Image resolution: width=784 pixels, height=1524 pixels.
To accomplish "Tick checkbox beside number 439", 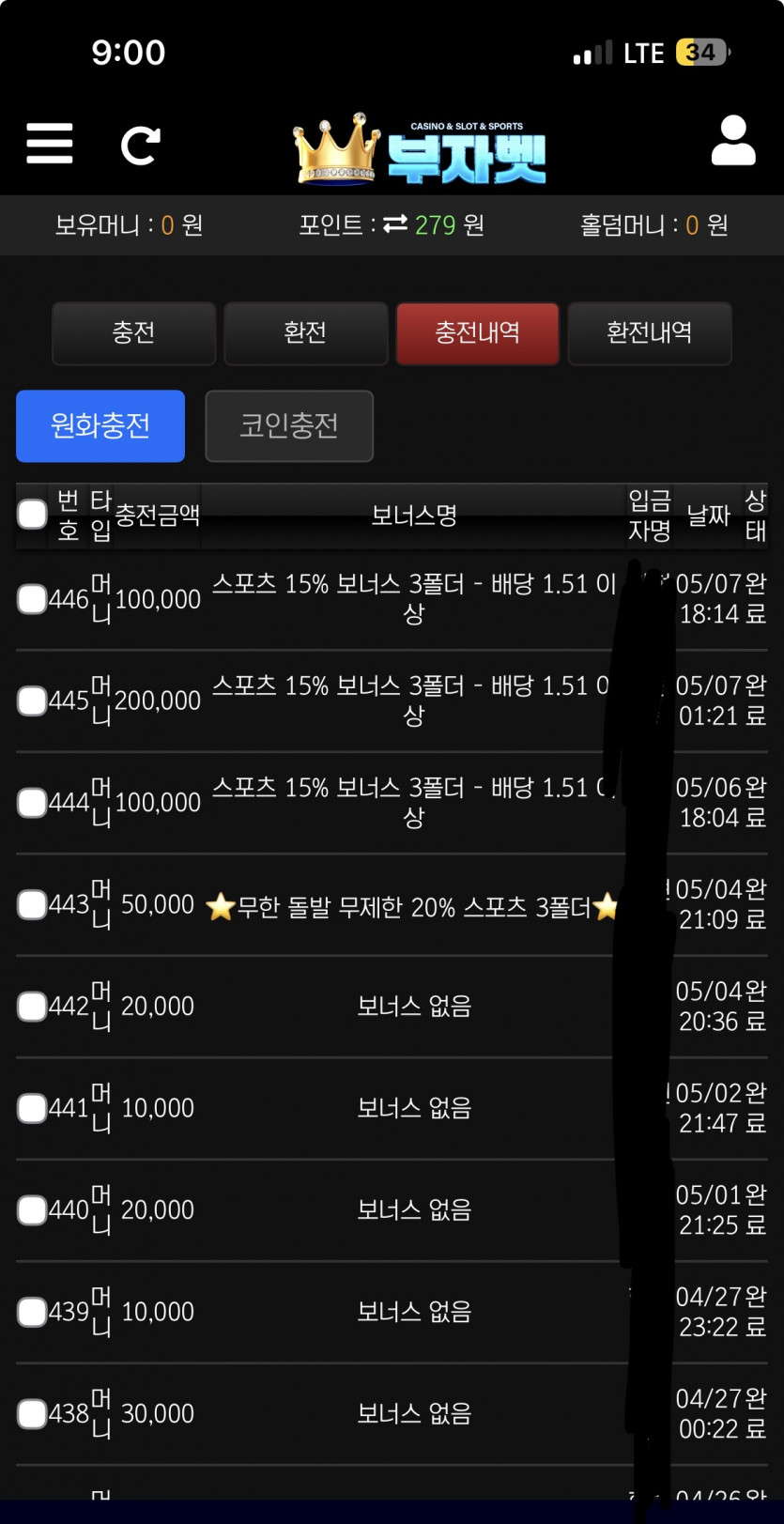I will coord(33,1312).
